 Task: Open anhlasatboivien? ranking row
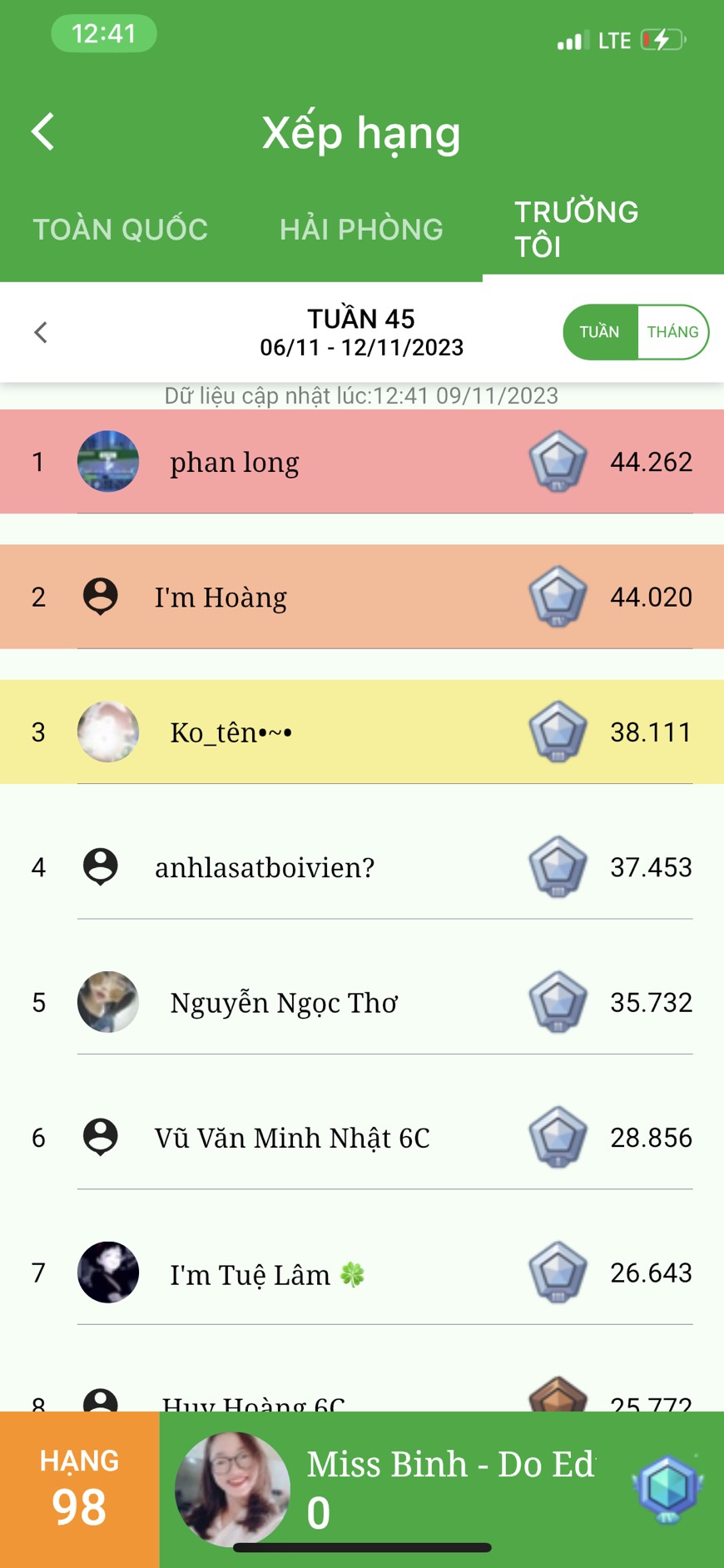[x=361, y=867]
